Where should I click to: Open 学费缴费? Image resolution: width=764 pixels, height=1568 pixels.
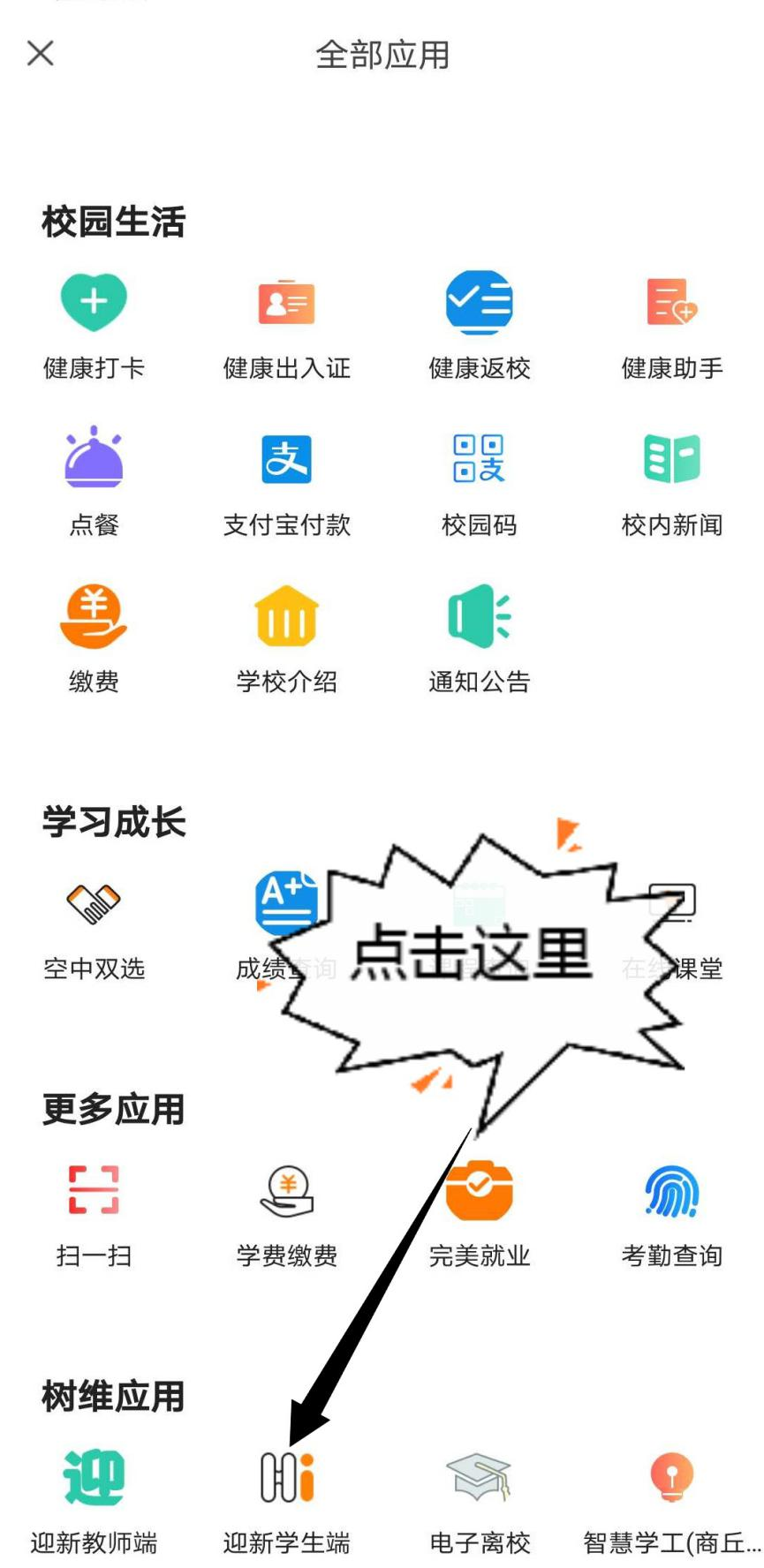[x=286, y=1190]
